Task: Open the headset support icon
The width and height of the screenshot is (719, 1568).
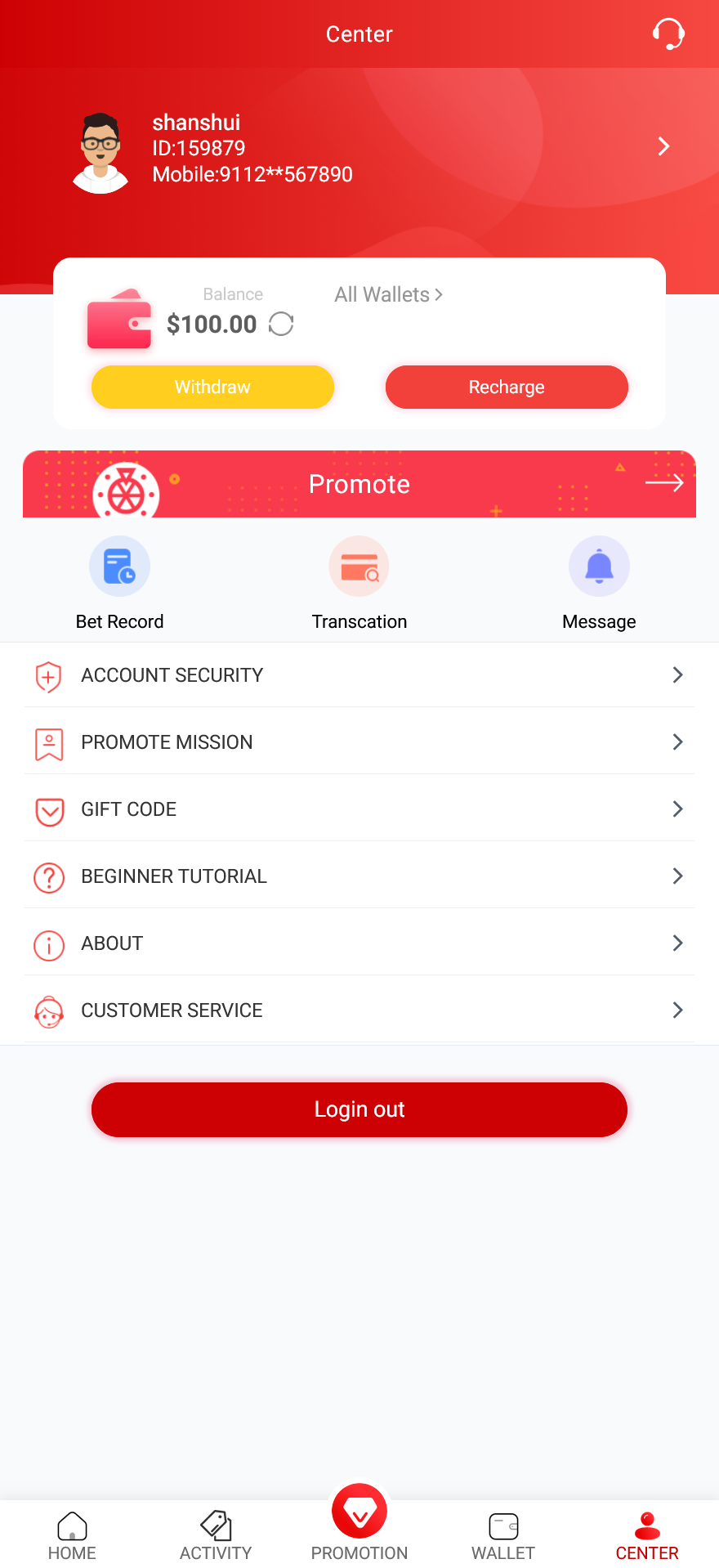Action: pyautogui.click(x=668, y=34)
